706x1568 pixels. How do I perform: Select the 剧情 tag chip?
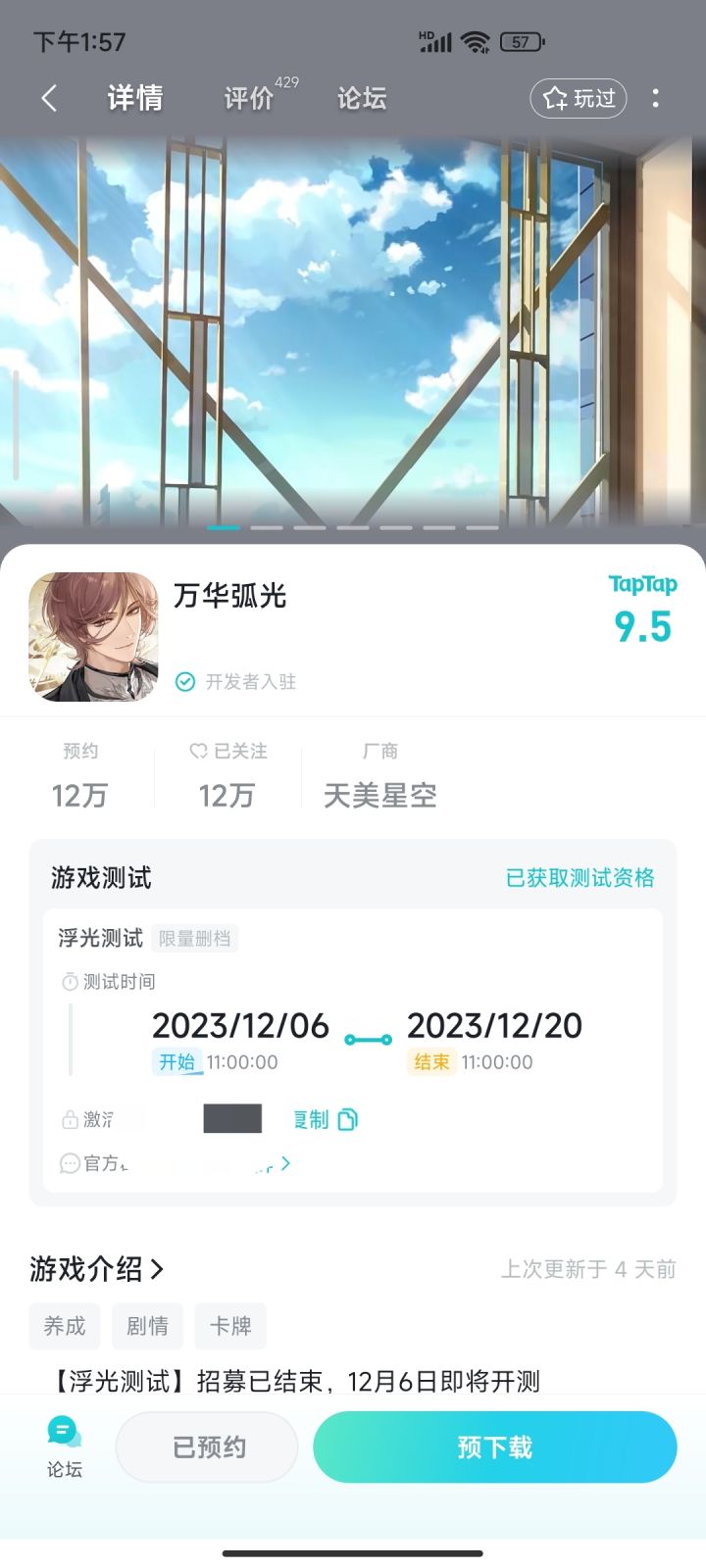click(147, 1326)
